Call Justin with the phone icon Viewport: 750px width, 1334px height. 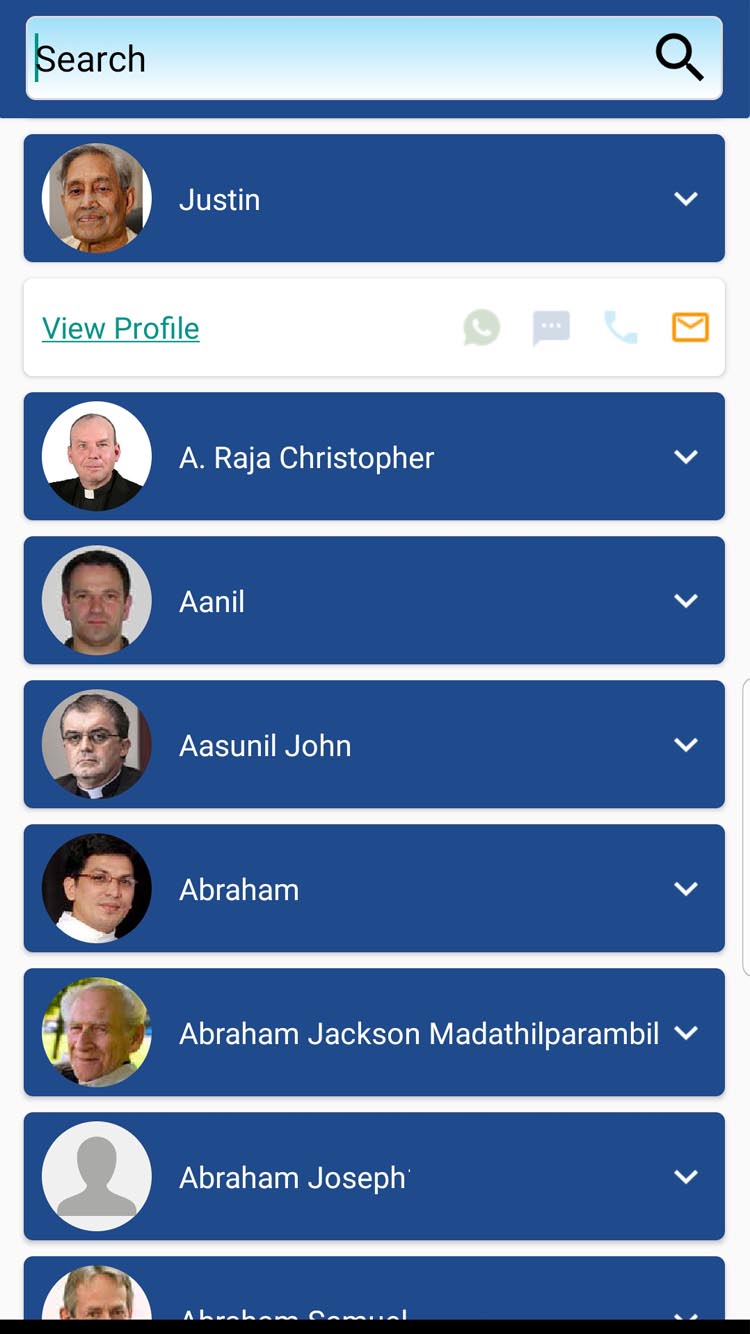point(621,327)
